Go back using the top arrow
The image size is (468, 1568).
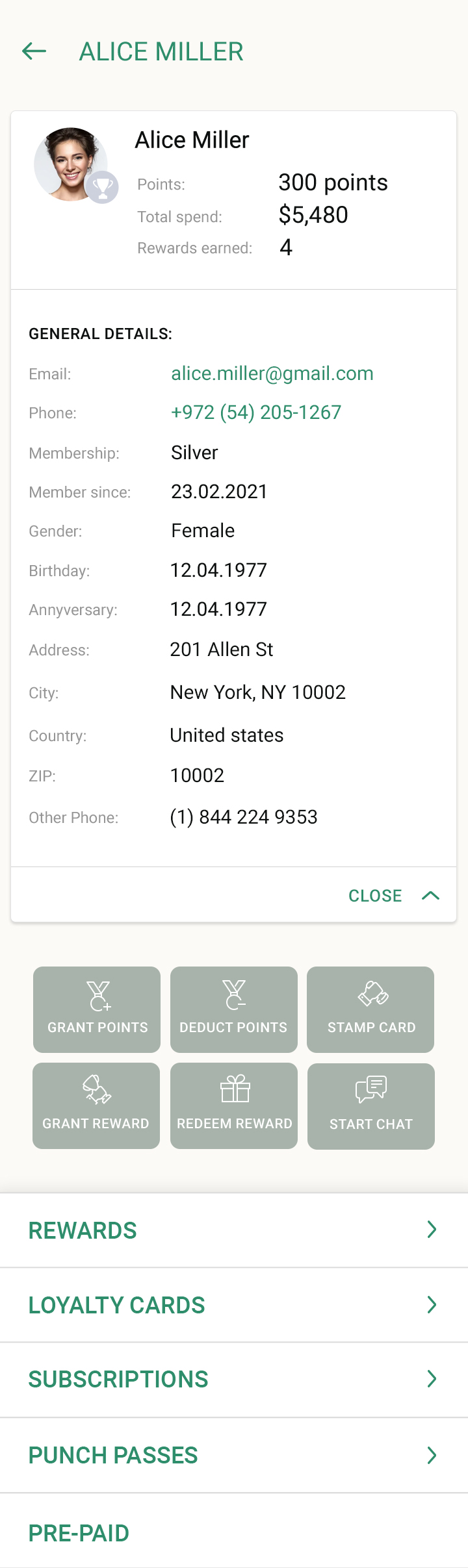coord(34,51)
